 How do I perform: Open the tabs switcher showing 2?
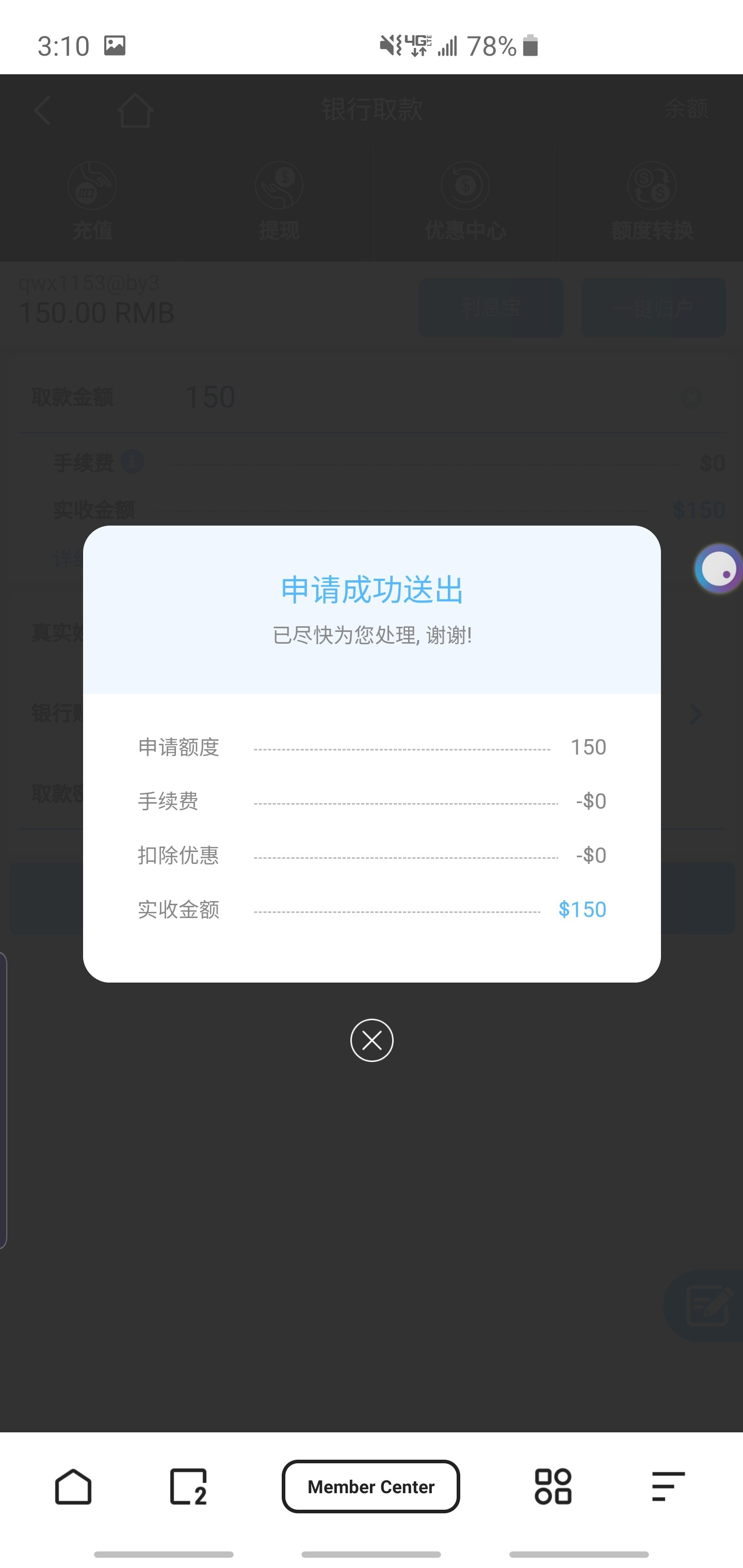point(188,1486)
